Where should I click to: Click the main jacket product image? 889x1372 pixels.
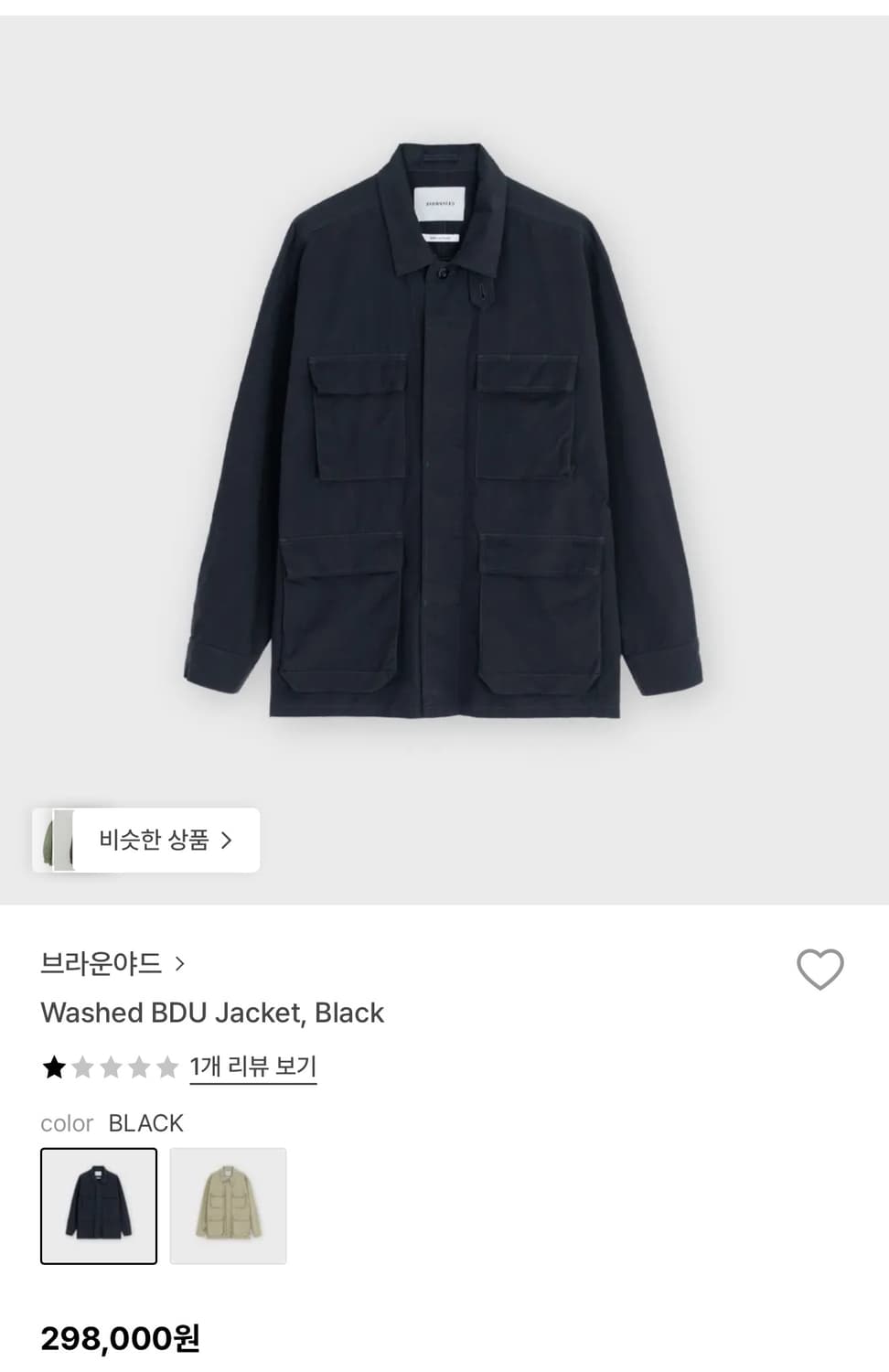coord(444,430)
